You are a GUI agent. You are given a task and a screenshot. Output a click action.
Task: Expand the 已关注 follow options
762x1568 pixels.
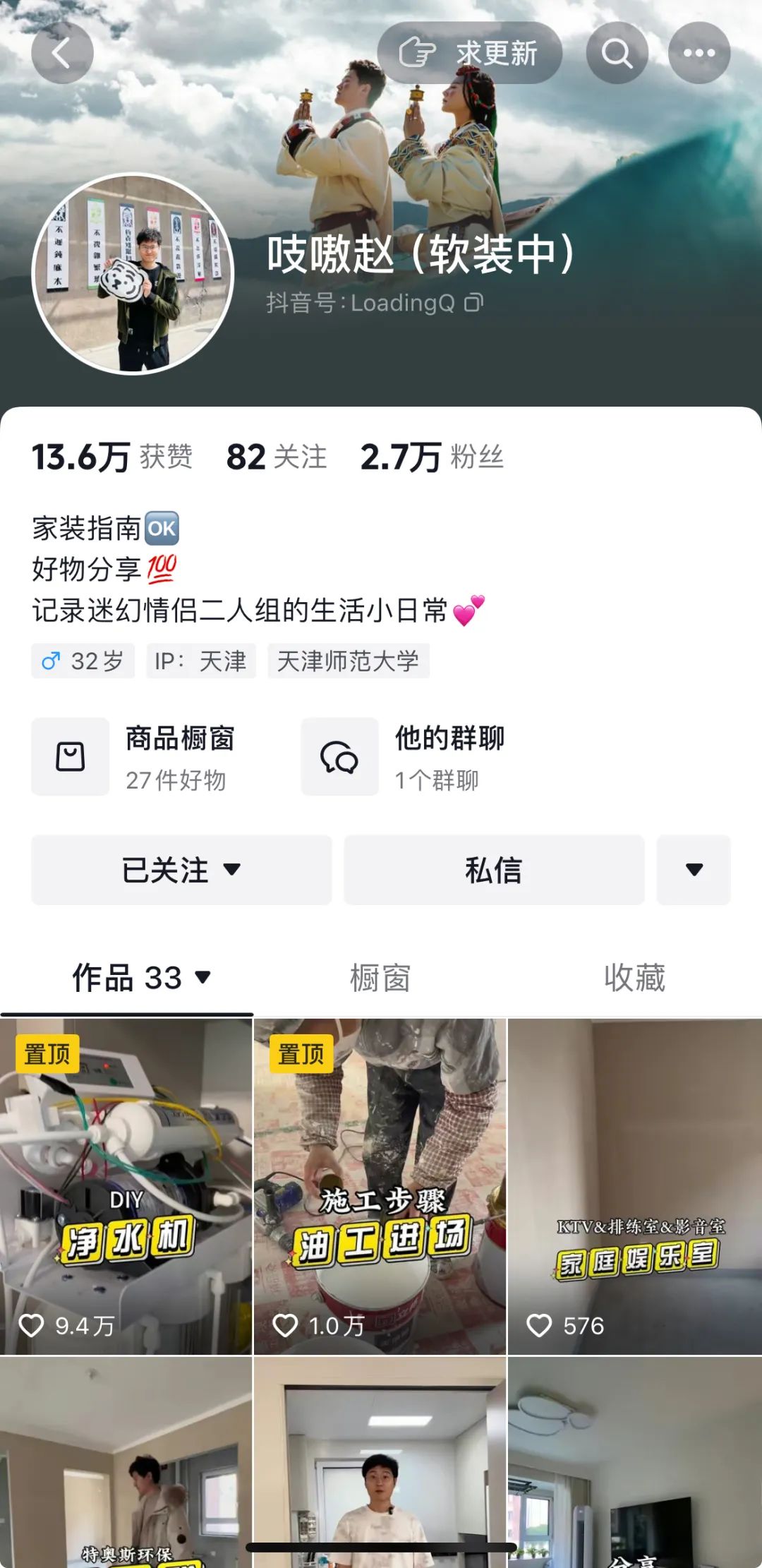pos(181,870)
